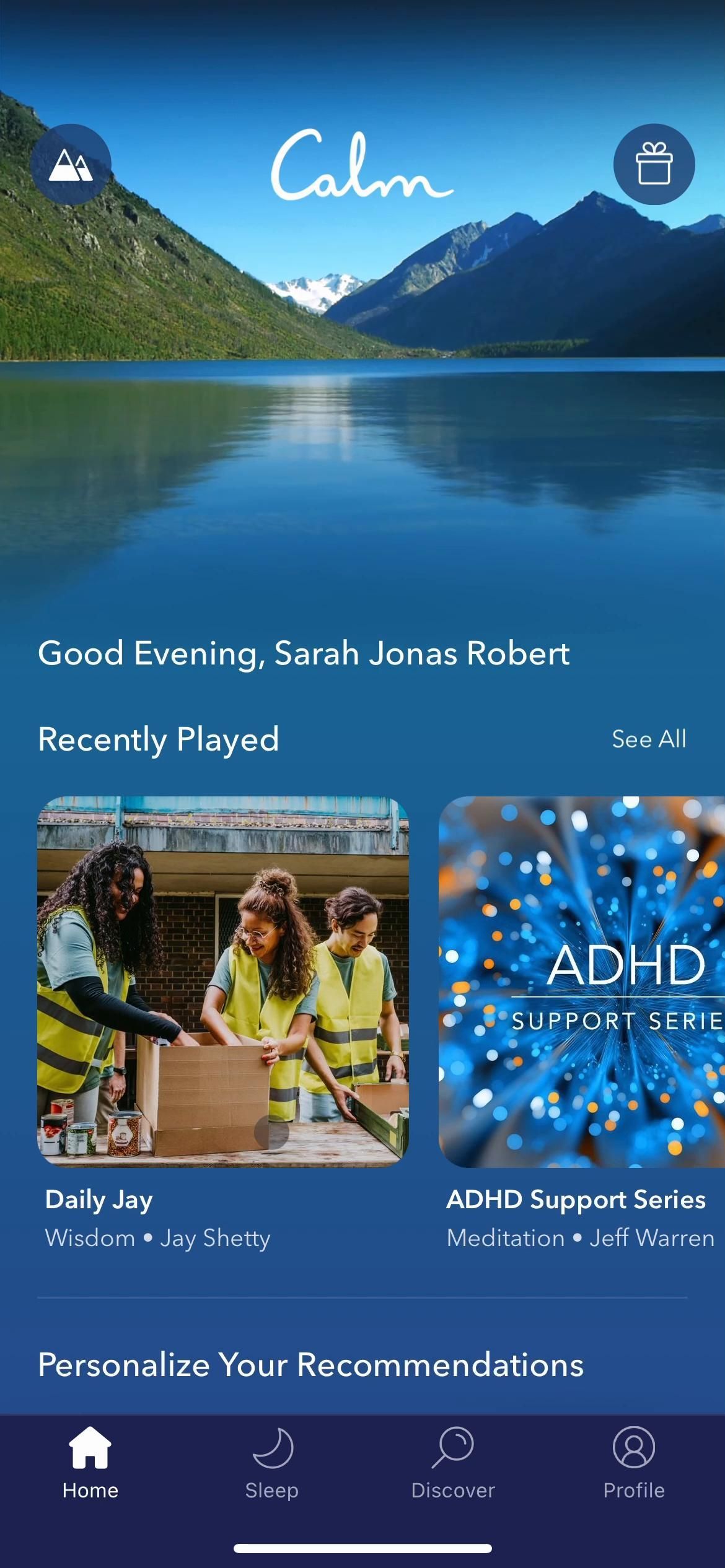Switch to the Discover tab
This screenshot has height=1568, width=725.
point(453,1463)
